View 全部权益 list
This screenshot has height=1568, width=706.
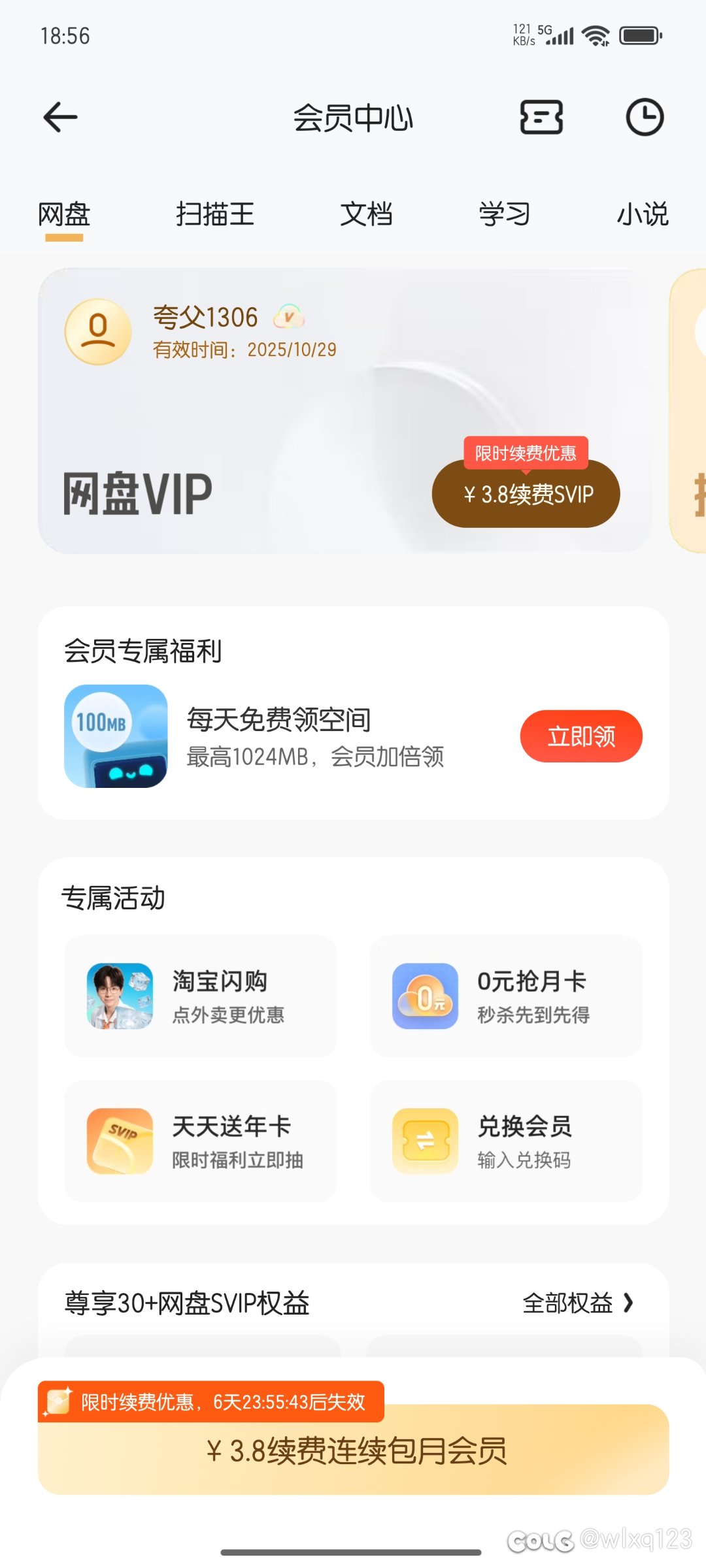579,1303
